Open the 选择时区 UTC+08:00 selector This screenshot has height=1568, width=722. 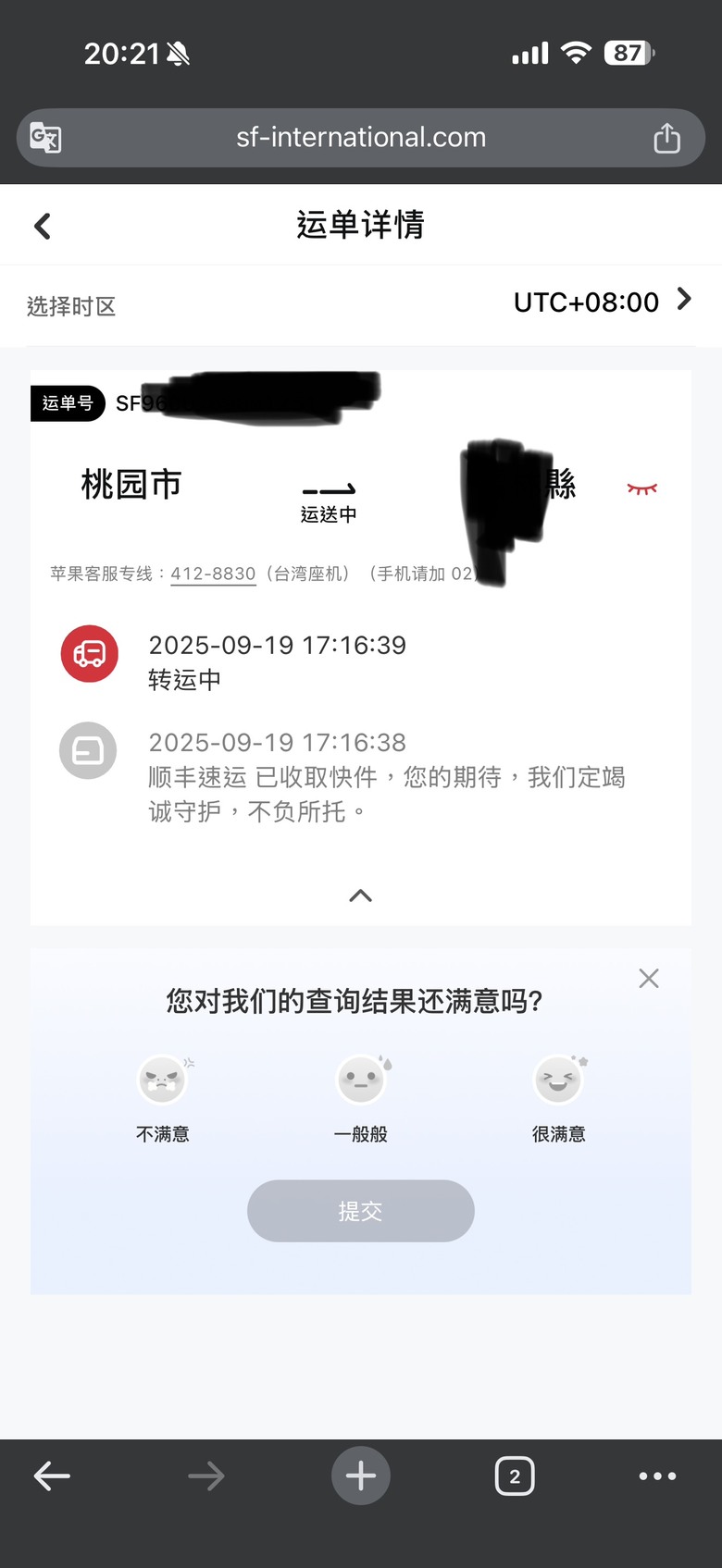click(x=602, y=302)
